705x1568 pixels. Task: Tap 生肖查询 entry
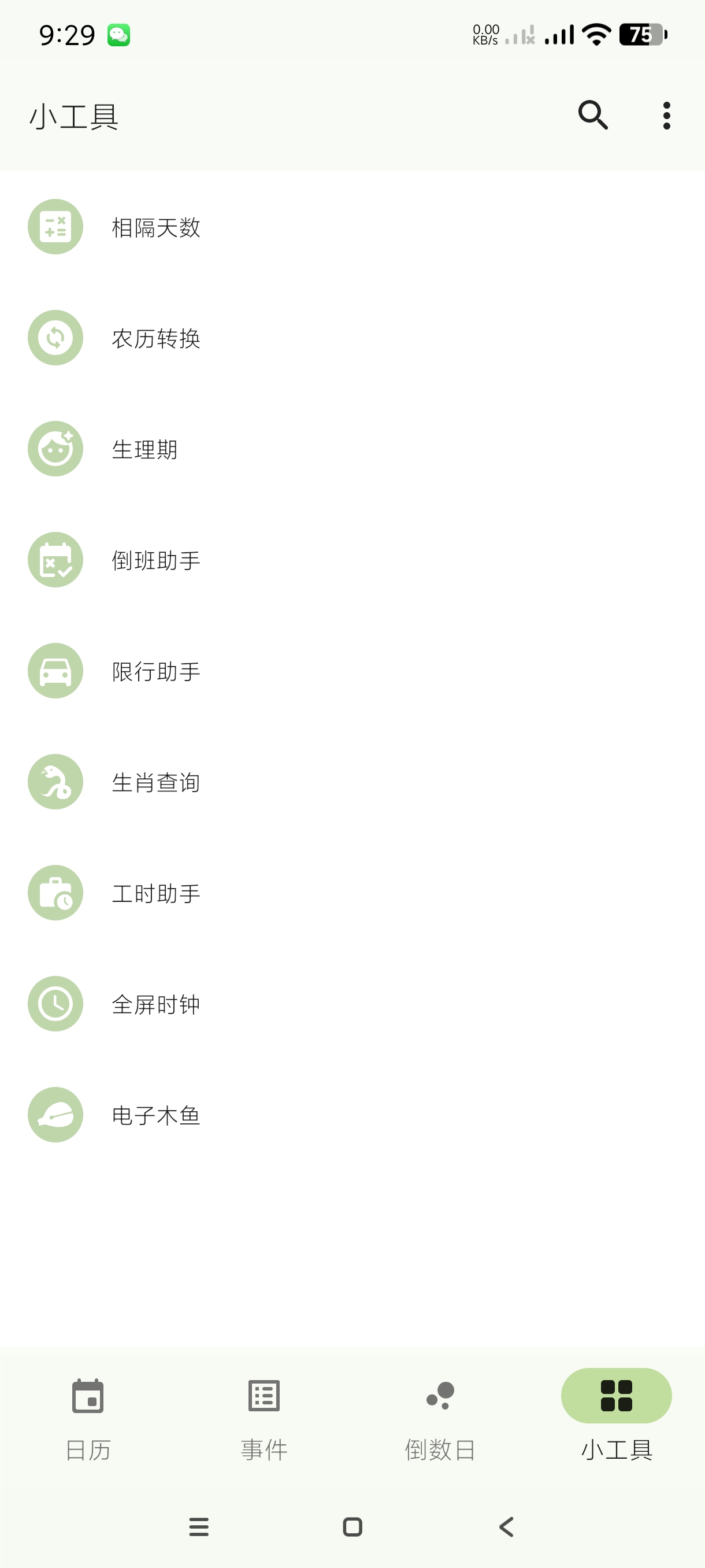pyautogui.click(x=155, y=782)
